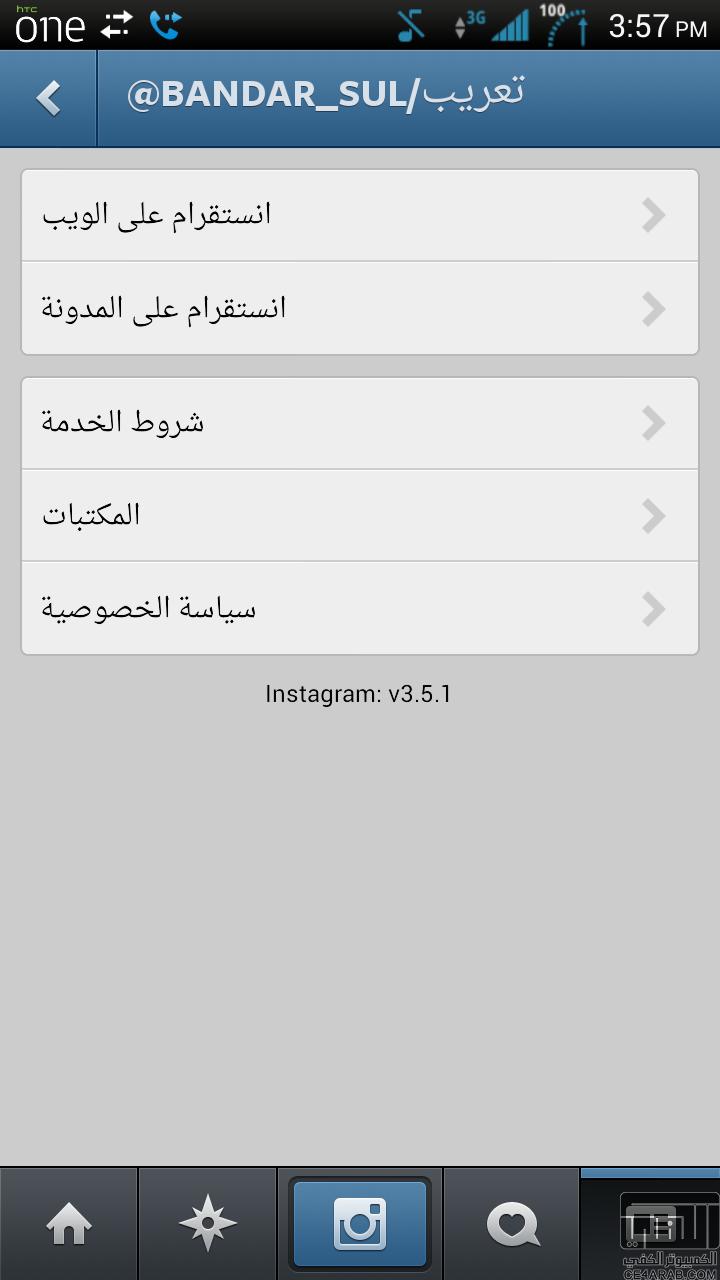Open the camera tab
The height and width of the screenshot is (1280, 720).
coord(360,1224)
